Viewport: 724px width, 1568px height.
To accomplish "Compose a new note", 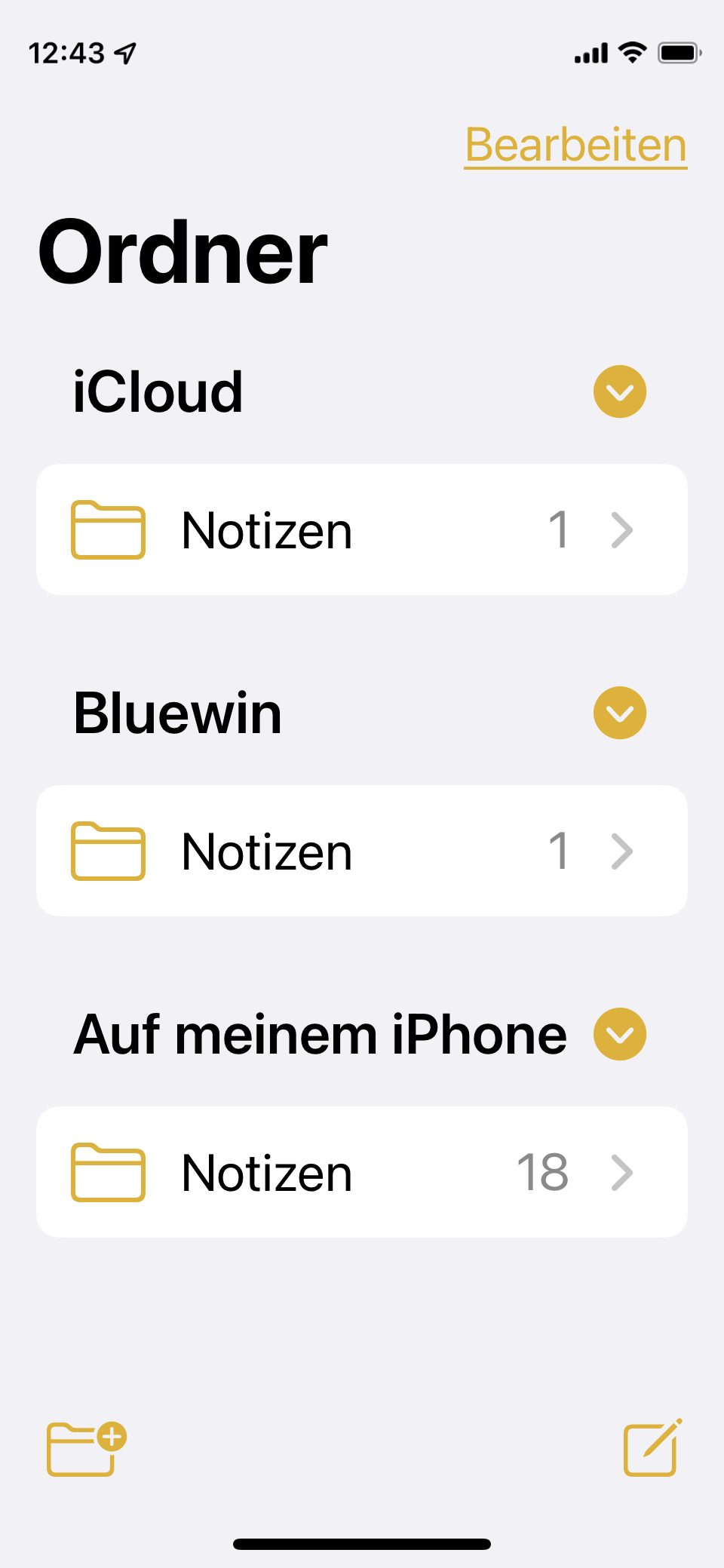I will 652,1448.
